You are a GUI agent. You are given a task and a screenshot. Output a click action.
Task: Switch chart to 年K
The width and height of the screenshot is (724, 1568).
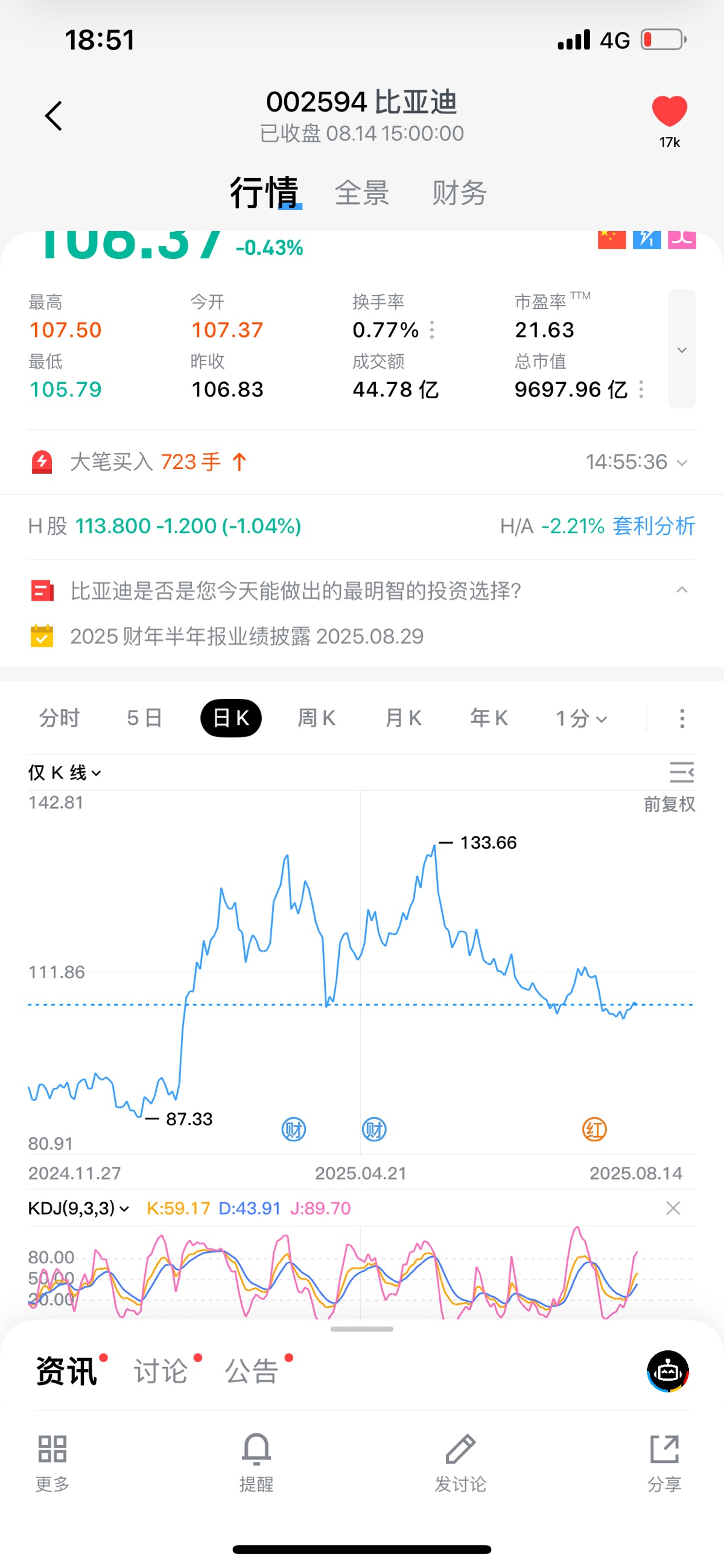pyautogui.click(x=489, y=718)
